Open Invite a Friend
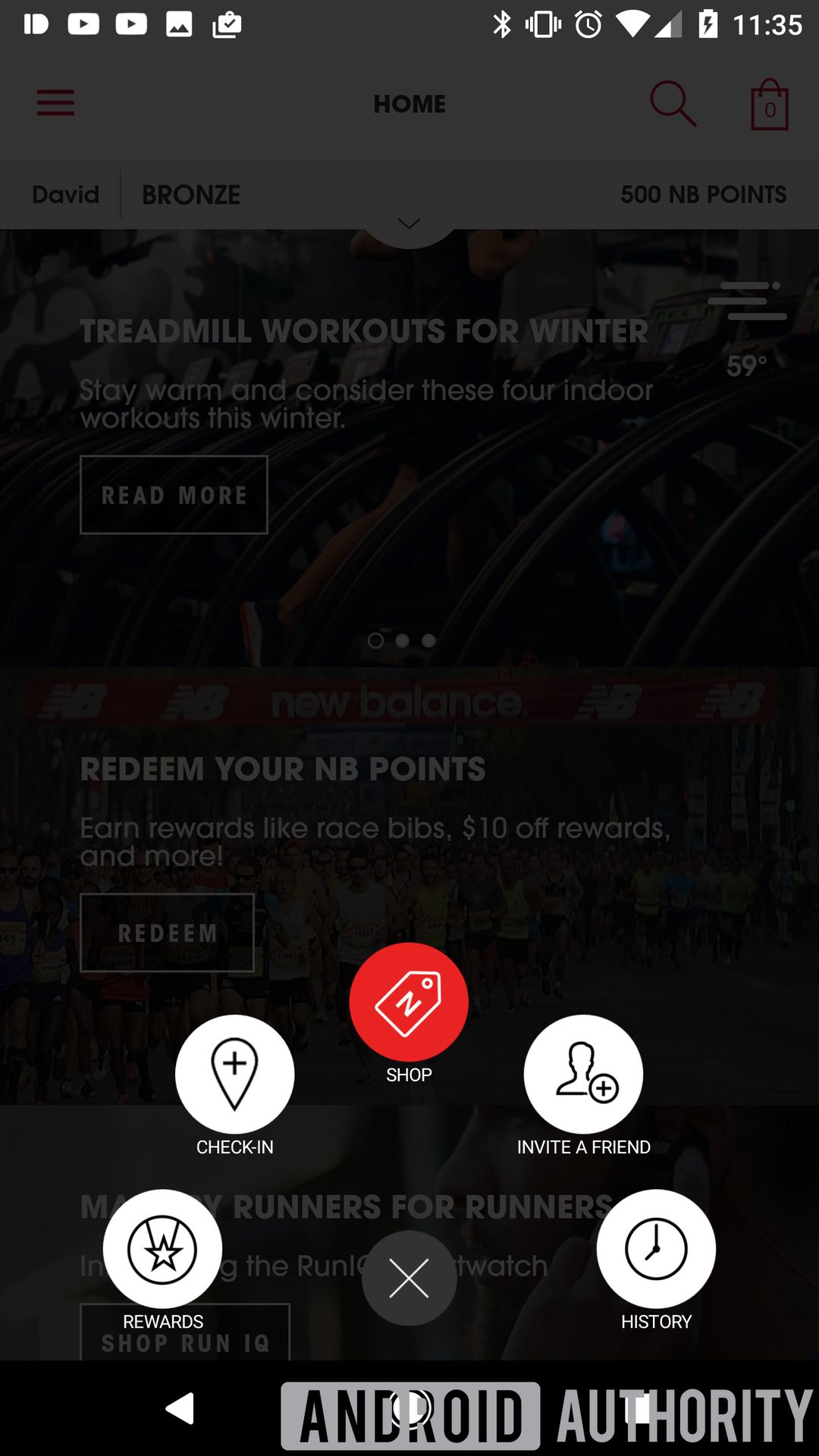Viewport: 819px width, 1456px height. (x=583, y=1074)
